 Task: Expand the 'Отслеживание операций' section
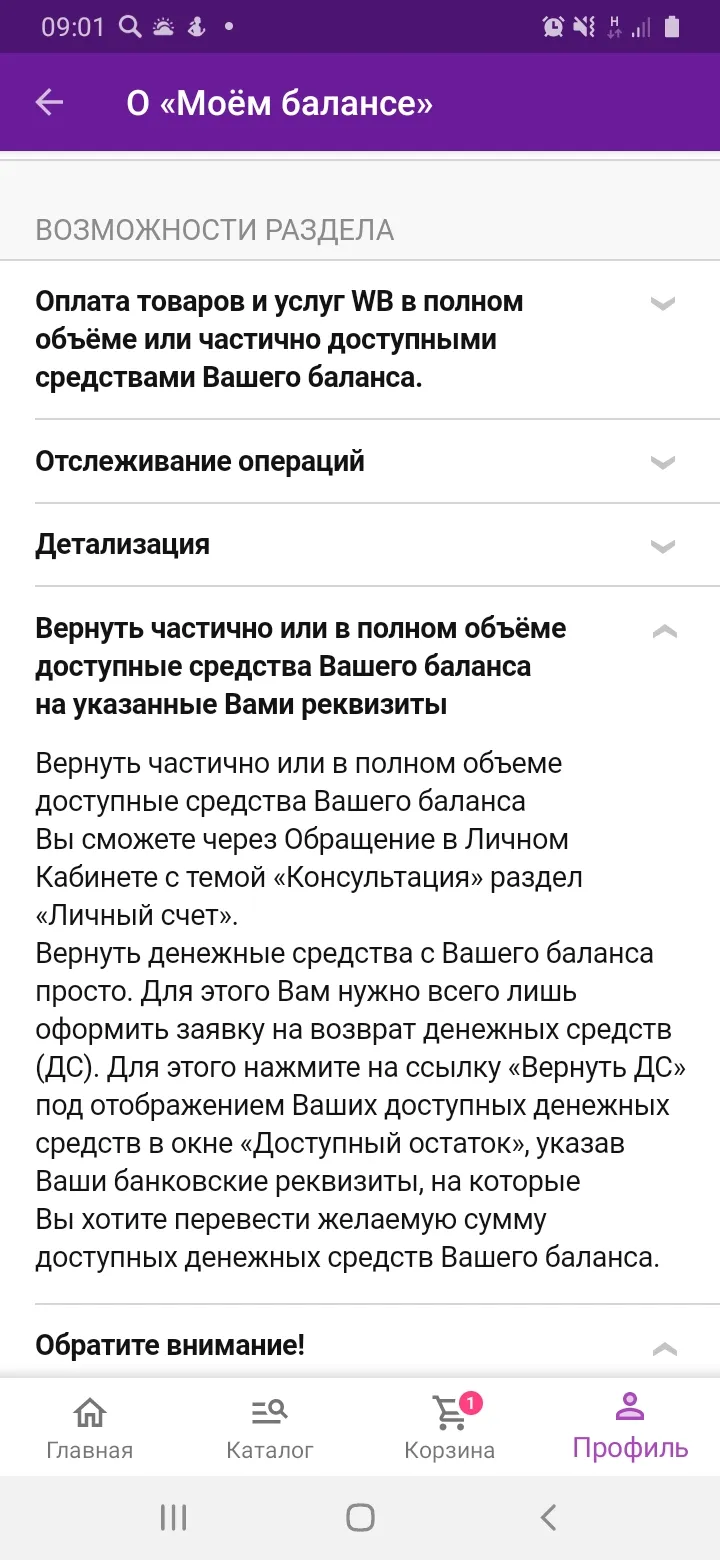(x=360, y=462)
